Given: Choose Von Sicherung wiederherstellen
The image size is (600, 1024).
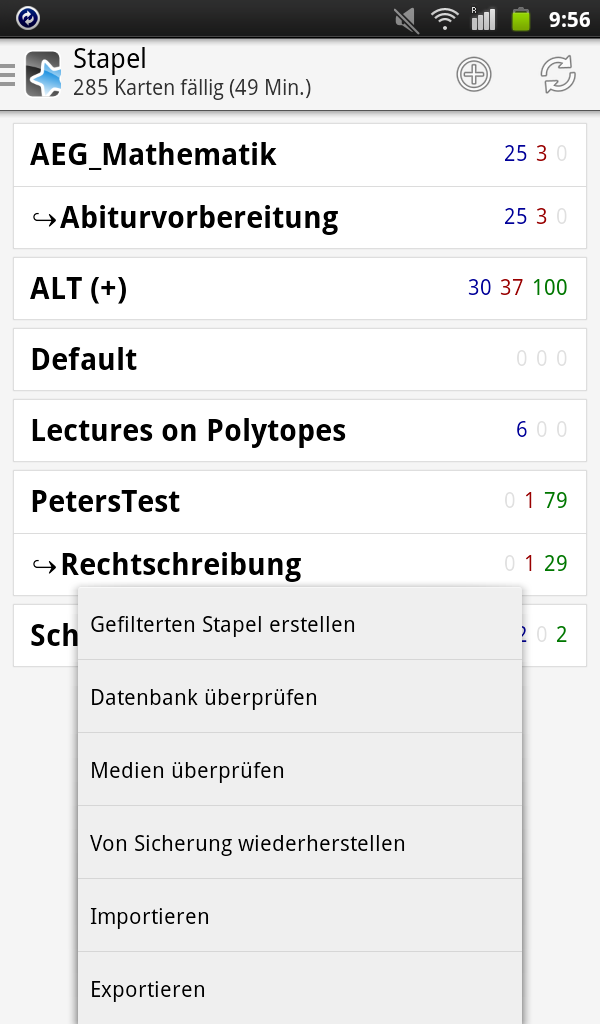Looking at the screenshot, I should pos(247,843).
